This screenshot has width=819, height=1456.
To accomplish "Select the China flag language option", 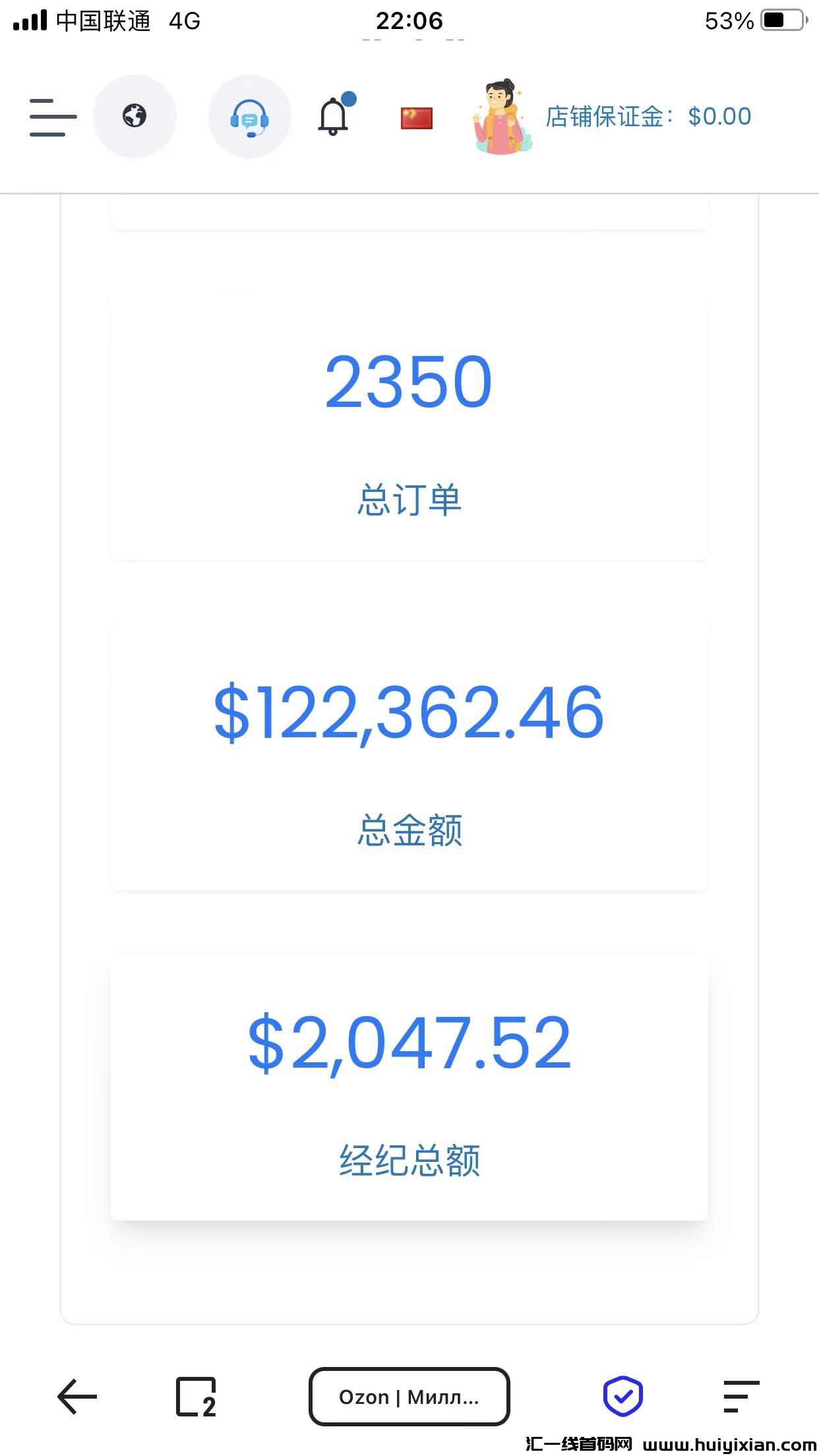I will point(416,118).
